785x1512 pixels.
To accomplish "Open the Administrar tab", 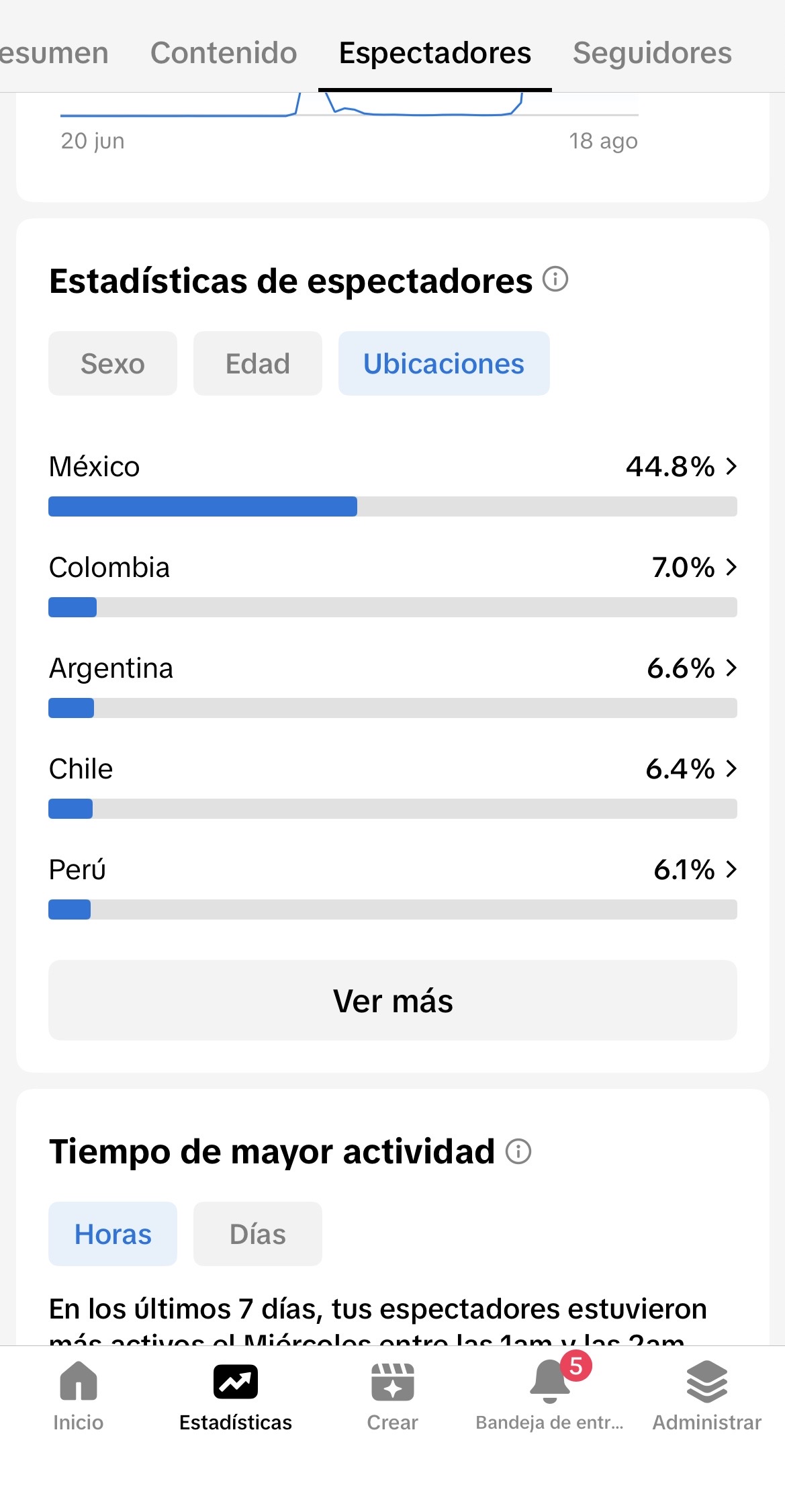I will point(707,1397).
